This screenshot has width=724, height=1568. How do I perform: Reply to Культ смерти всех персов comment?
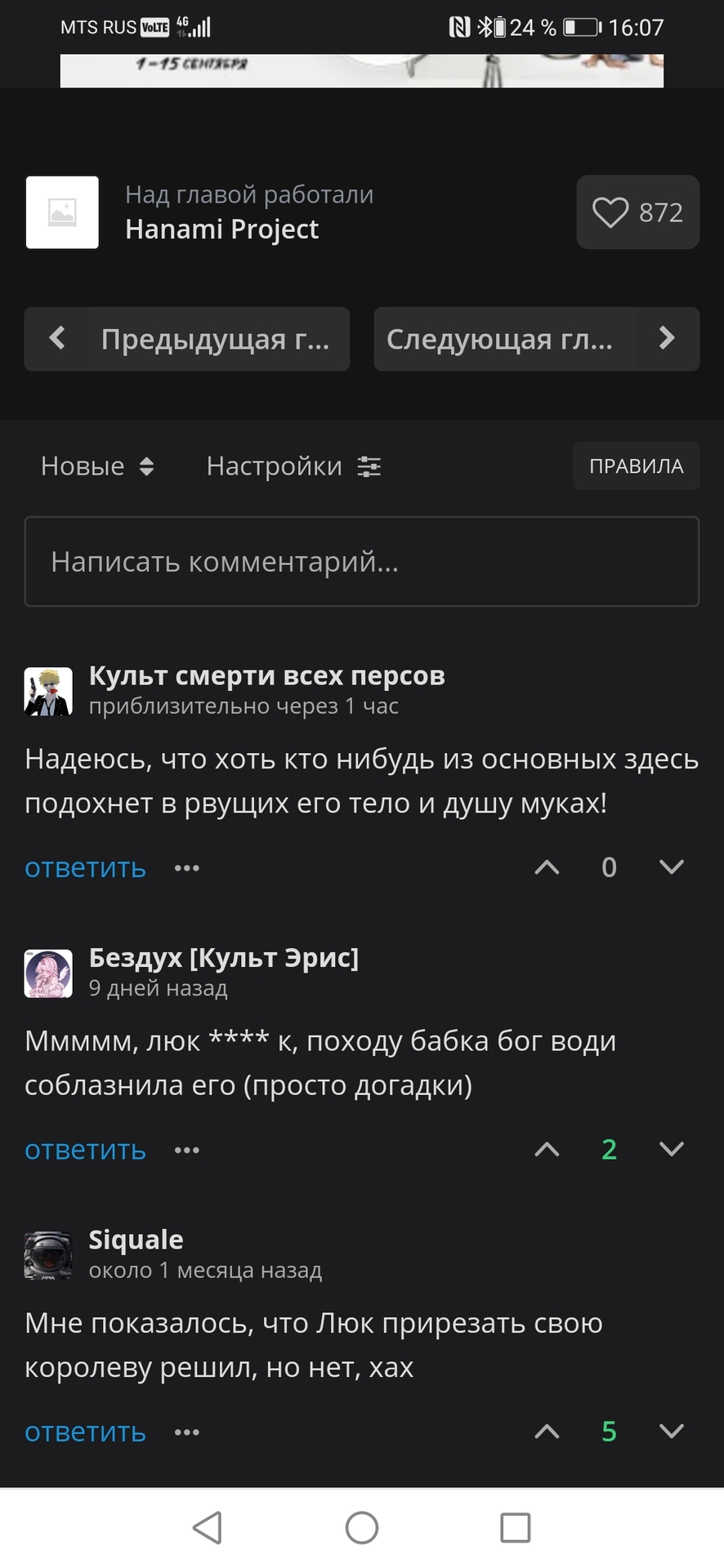coord(85,867)
